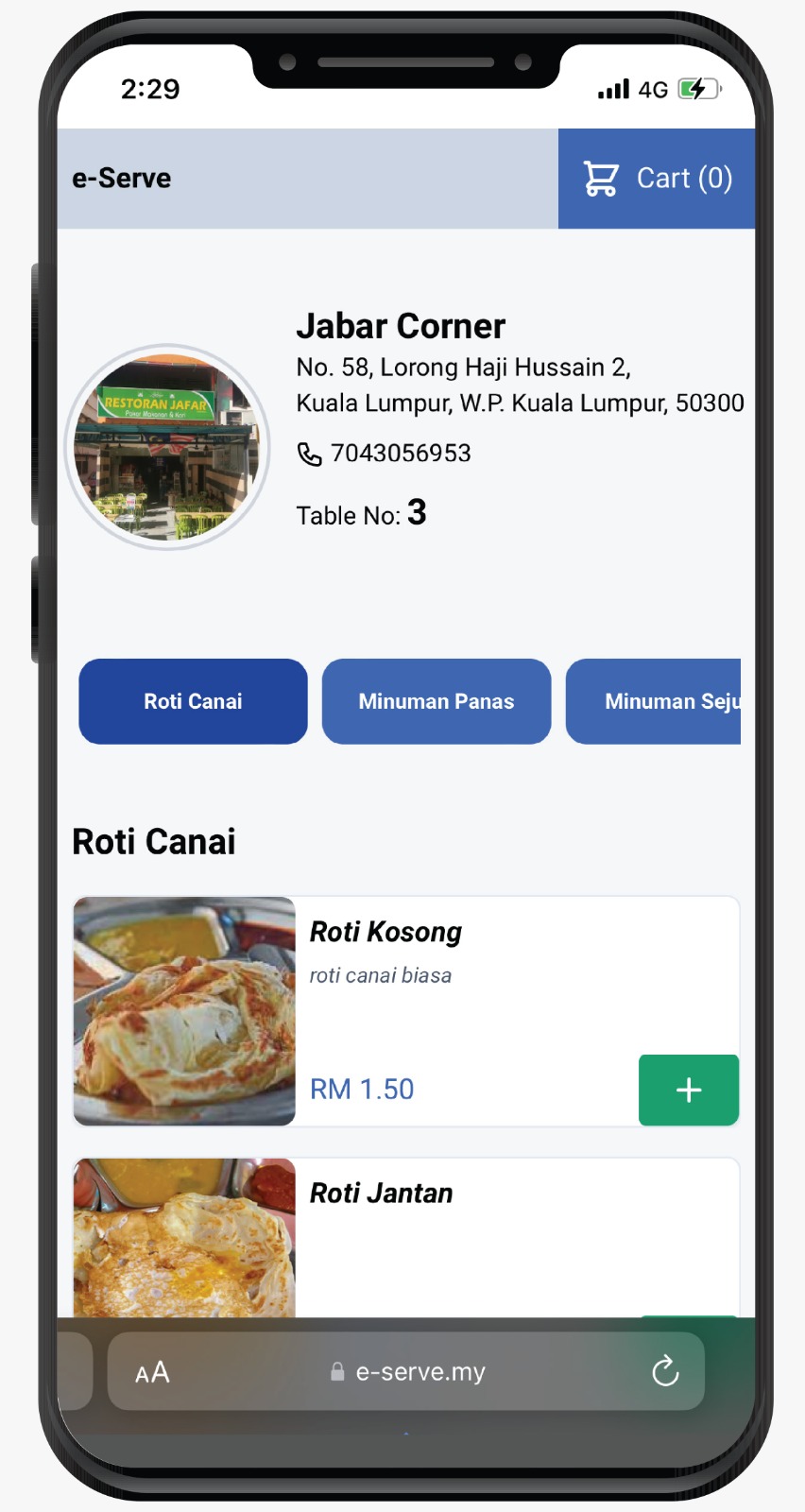Reload the page using the refresh icon
Screen dimensions: 805x1512
tap(667, 1370)
